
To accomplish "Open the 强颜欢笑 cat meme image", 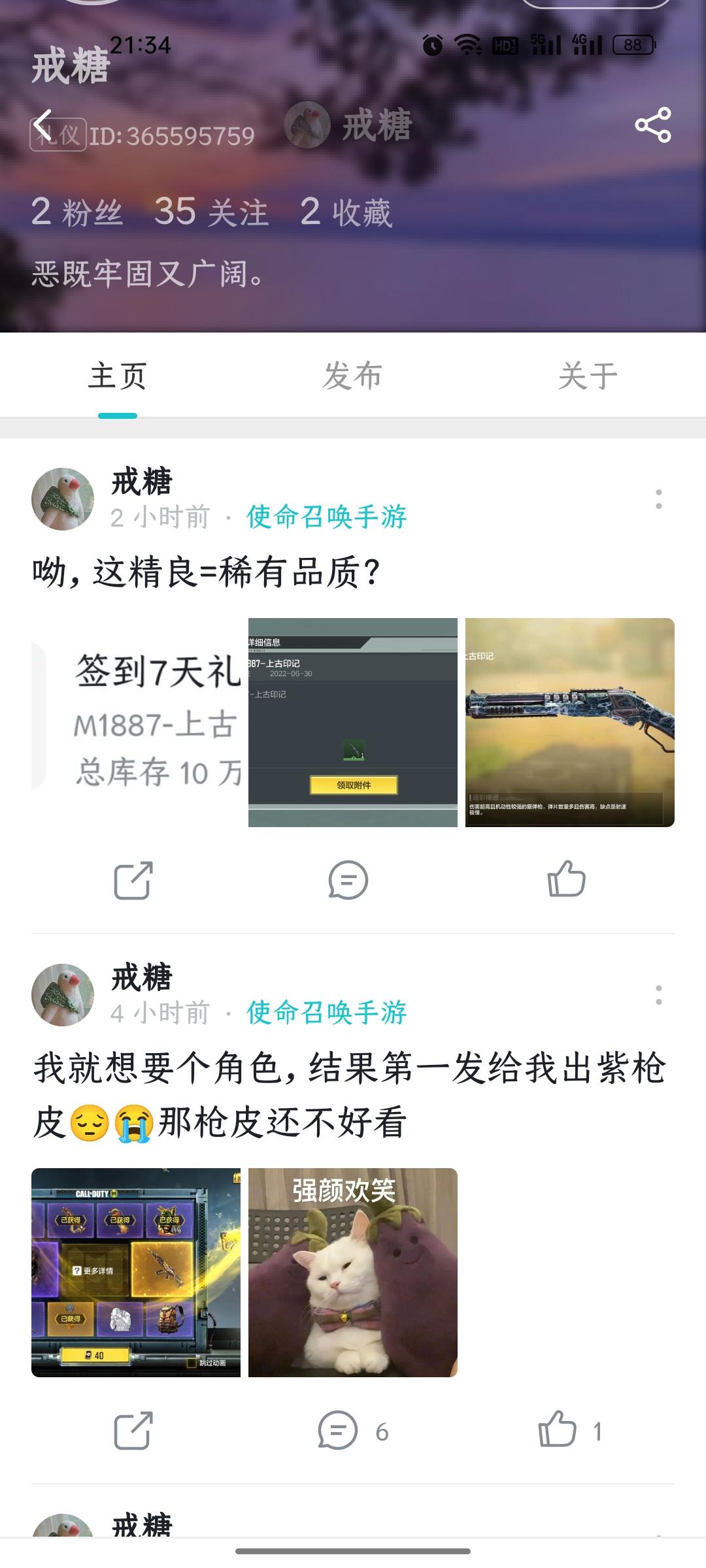I will coord(353,1273).
